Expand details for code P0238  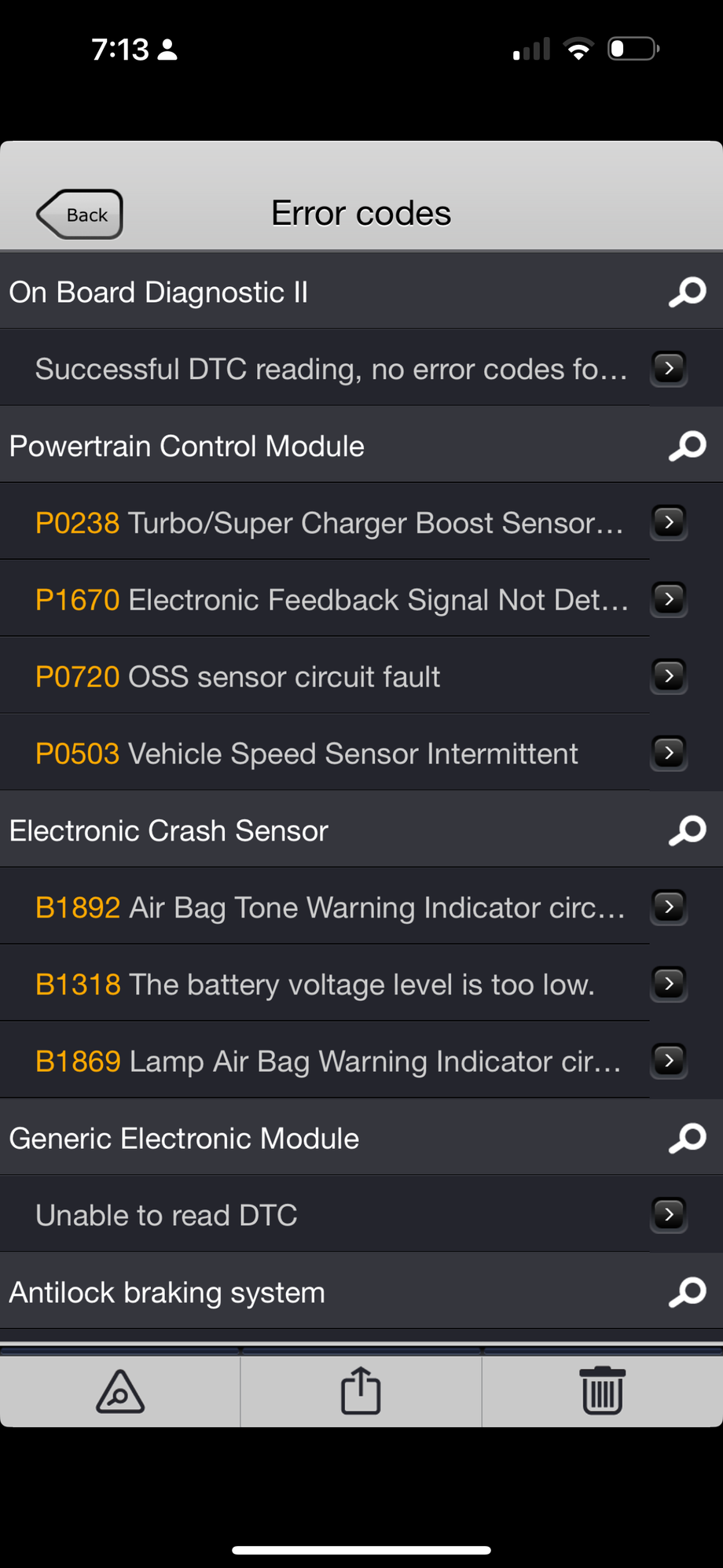[x=669, y=522]
